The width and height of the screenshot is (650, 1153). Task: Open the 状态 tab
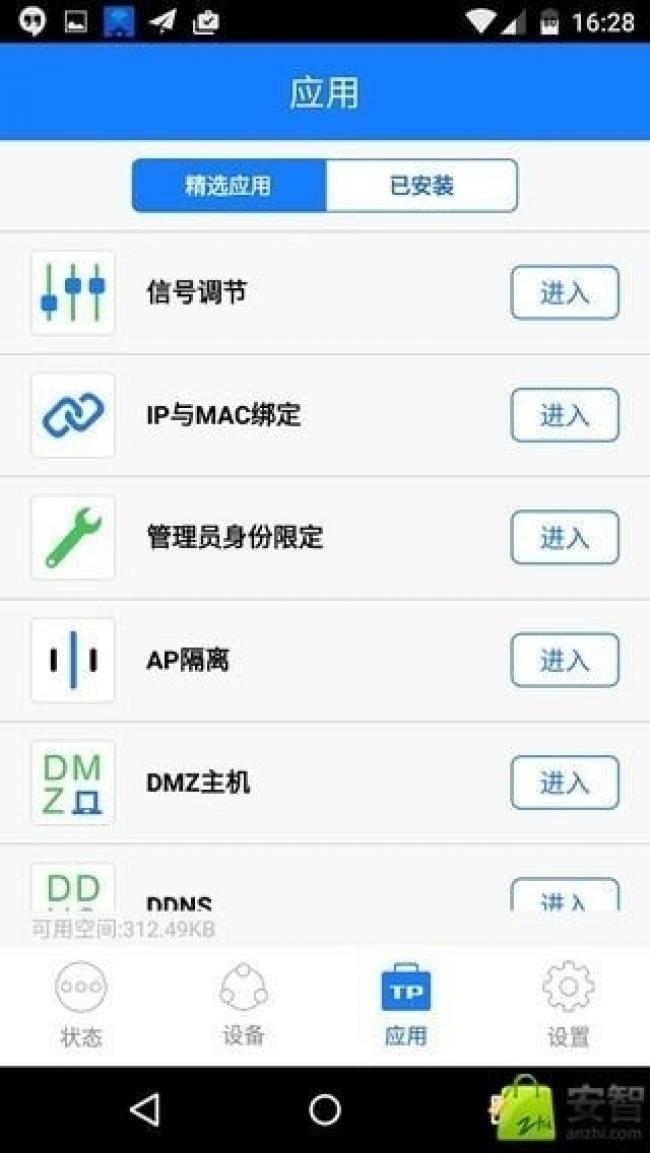[x=81, y=1005]
